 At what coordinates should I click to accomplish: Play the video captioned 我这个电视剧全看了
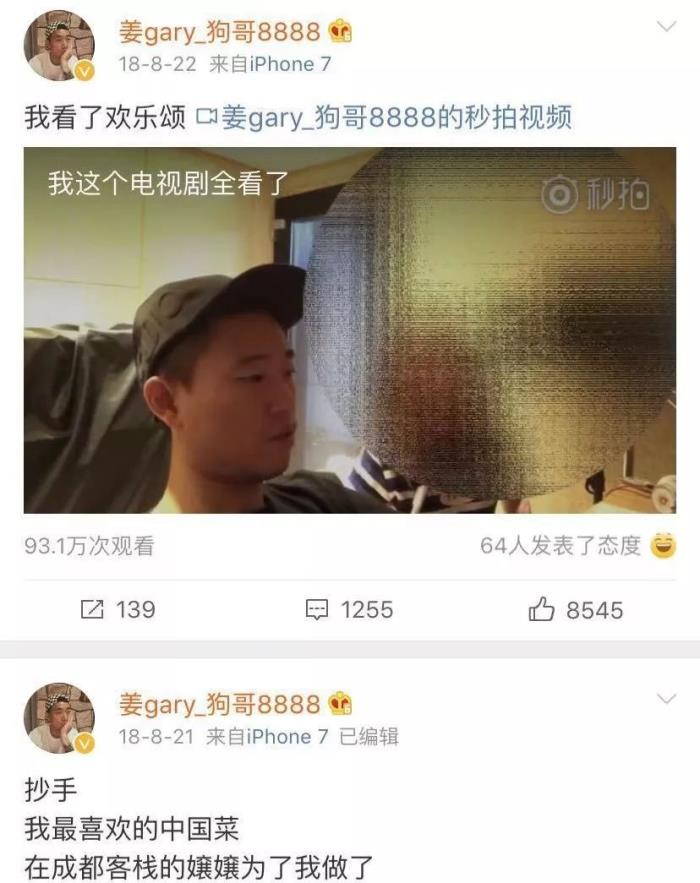tap(349, 330)
